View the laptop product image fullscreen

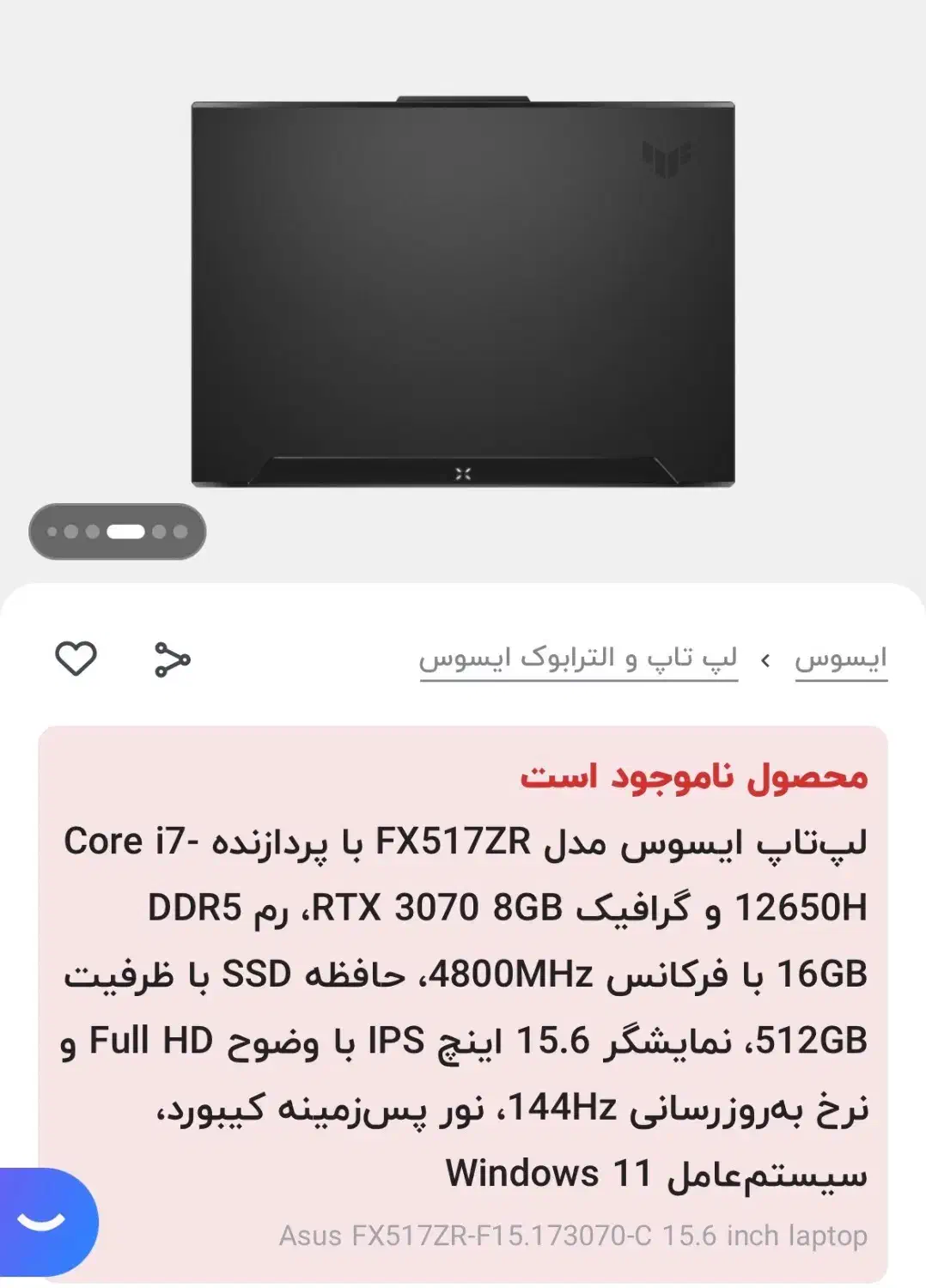463,294
